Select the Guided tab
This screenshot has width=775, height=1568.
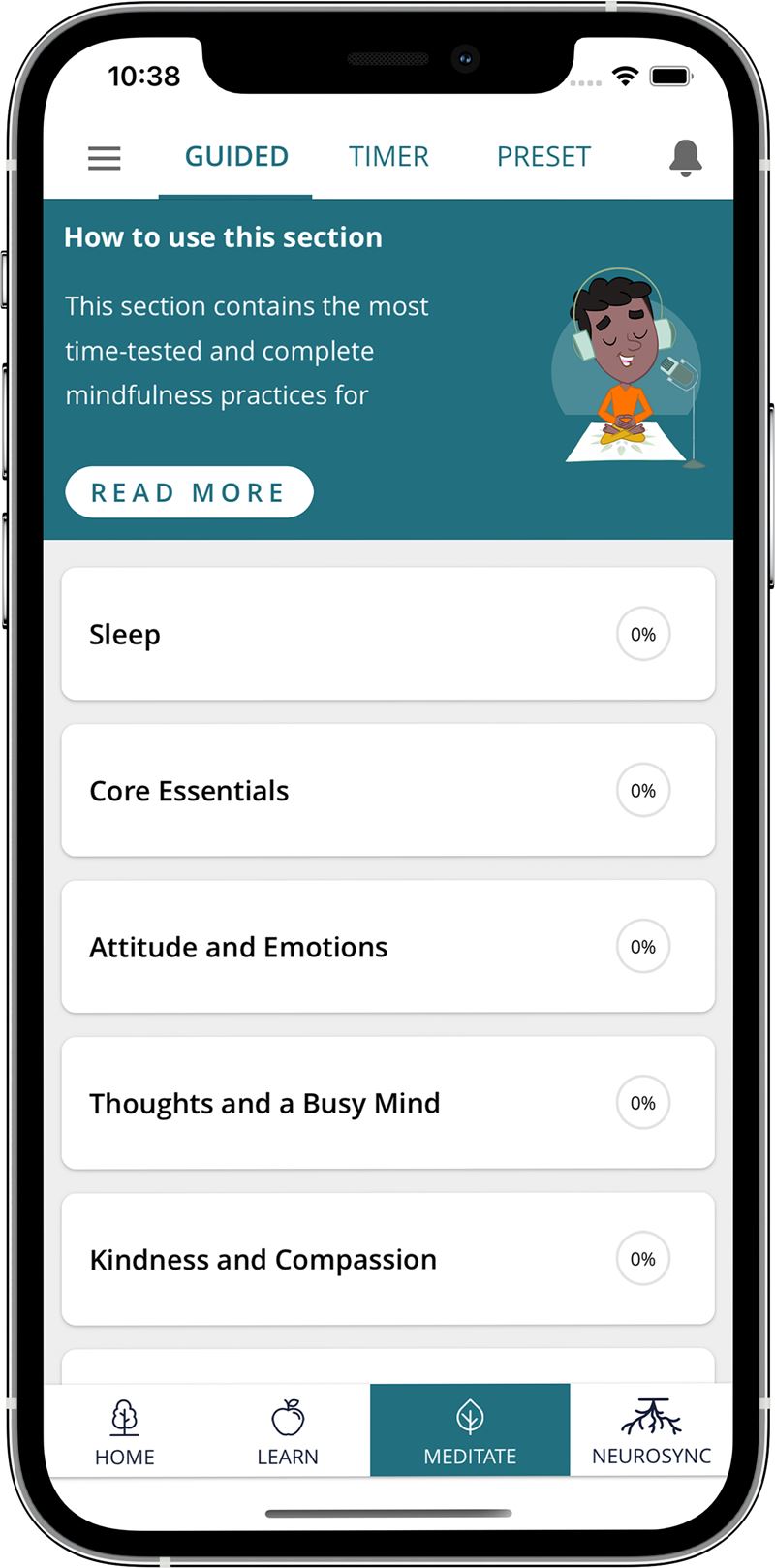pyautogui.click(x=236, y=156)
